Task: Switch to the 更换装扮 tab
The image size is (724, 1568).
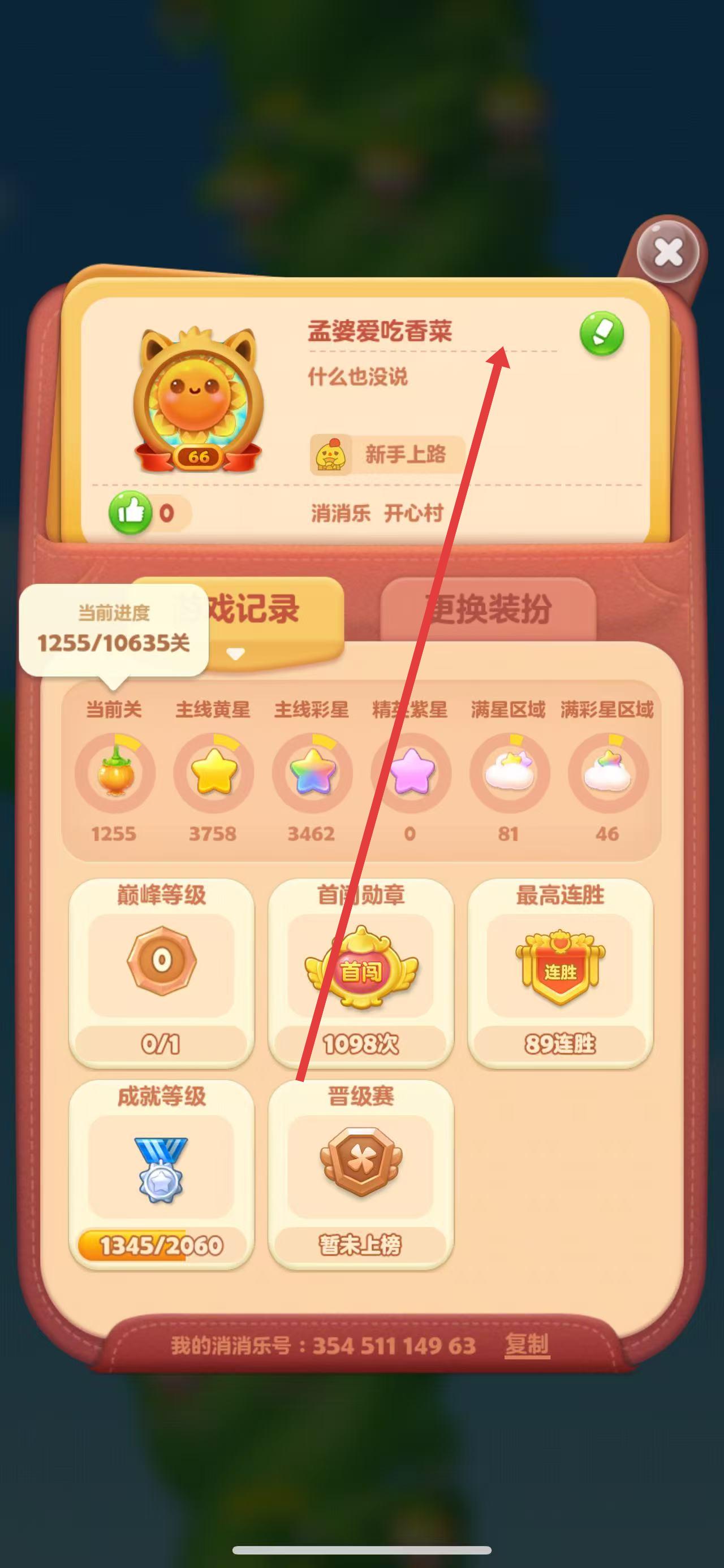Action: tap(488, 609)
